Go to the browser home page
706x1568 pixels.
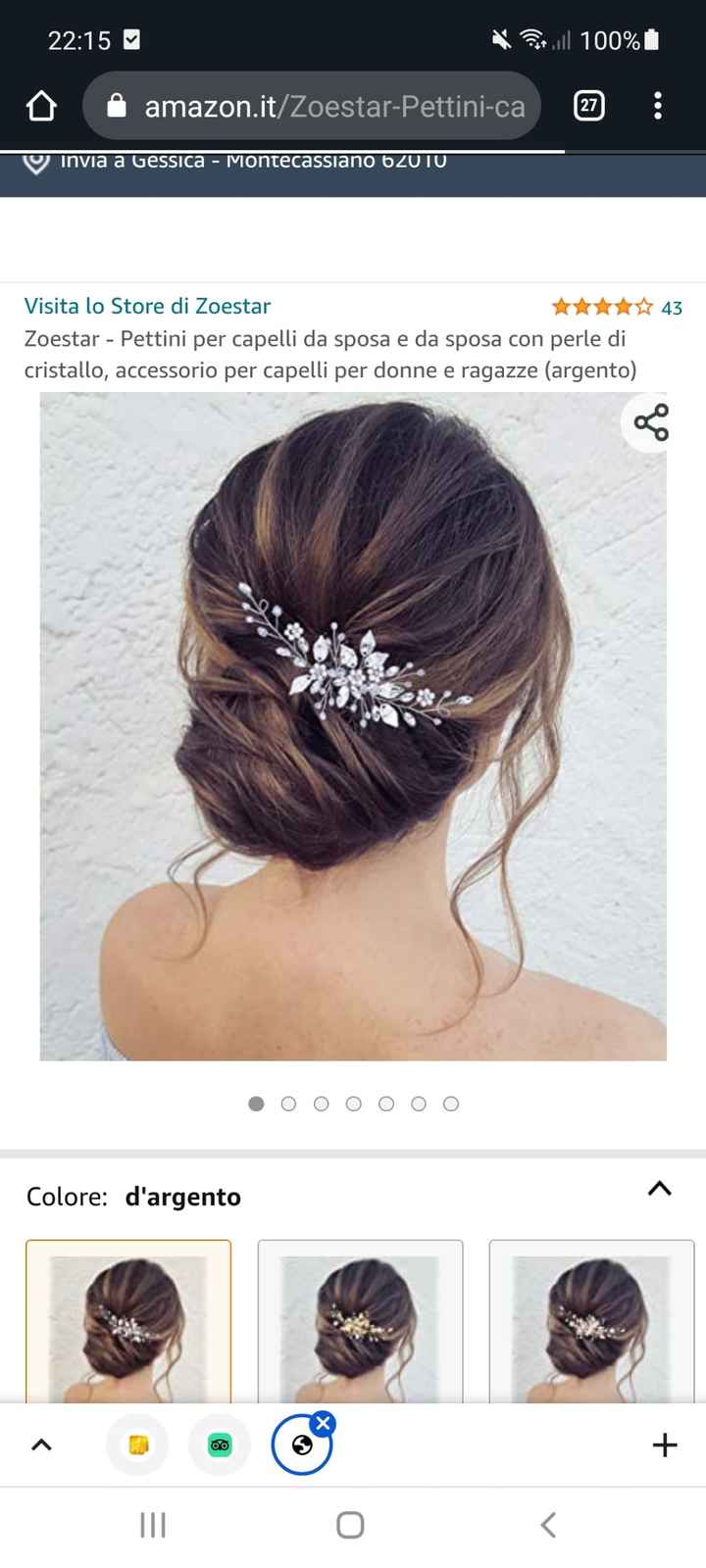[41, 106]
